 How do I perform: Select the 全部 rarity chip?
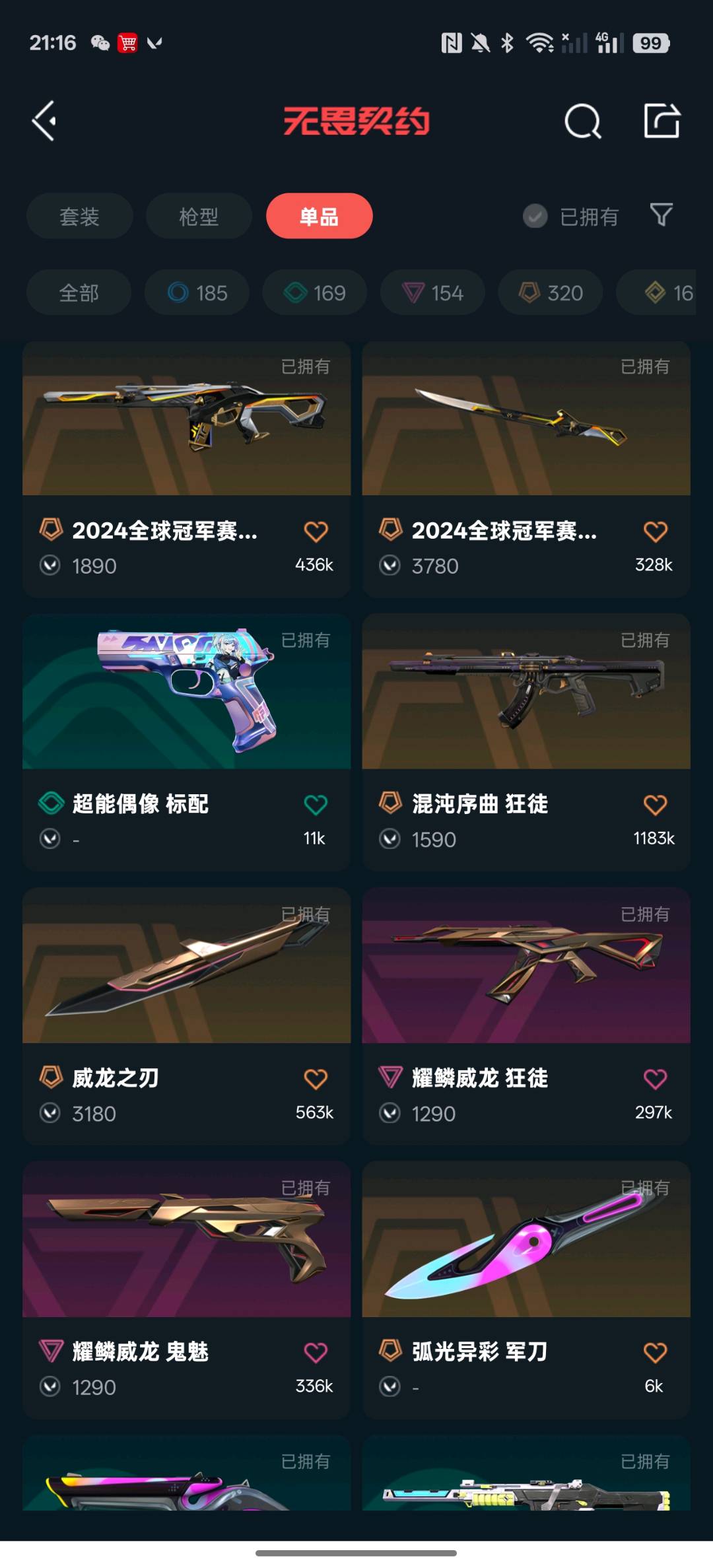point(79,292)
